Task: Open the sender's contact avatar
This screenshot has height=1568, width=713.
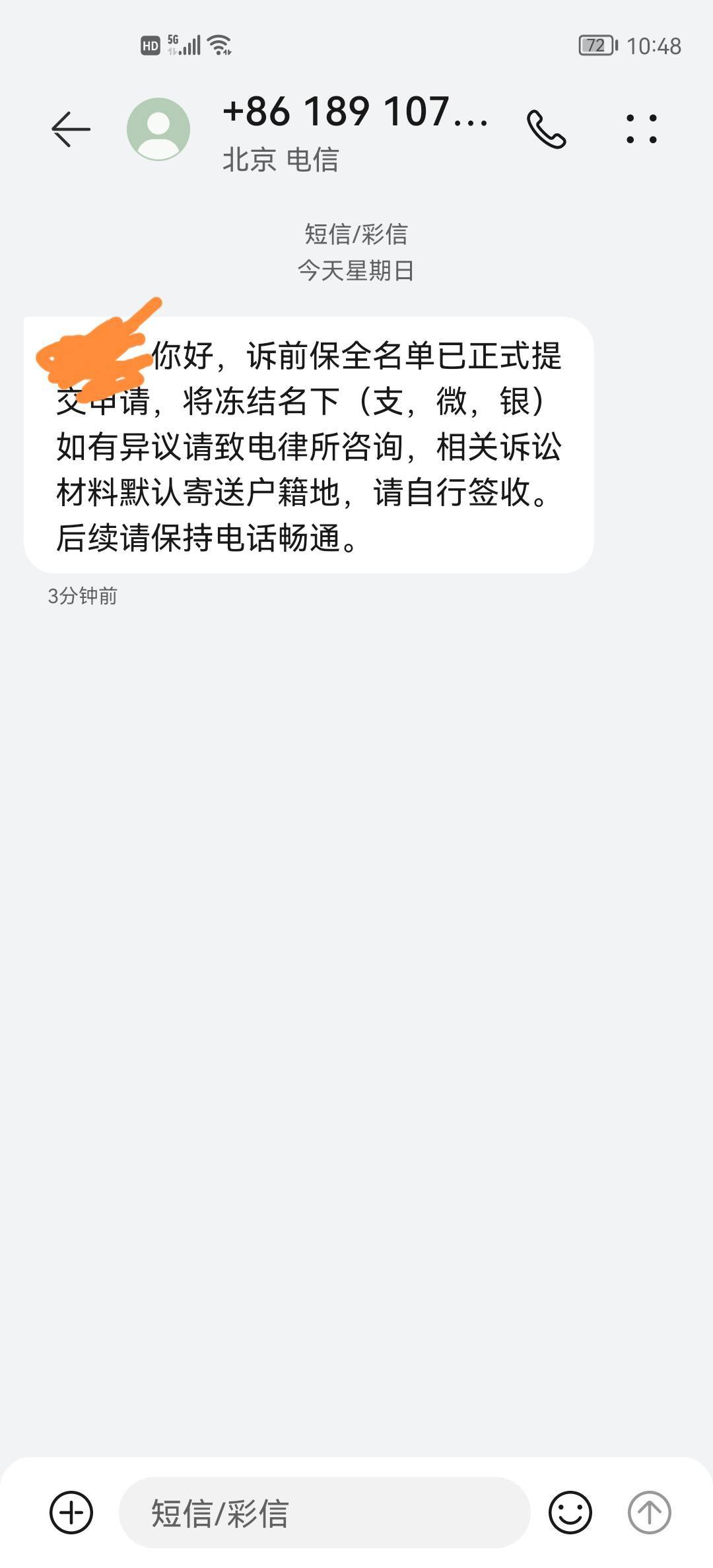Action: pyautogui.click(x=158, y=129)
